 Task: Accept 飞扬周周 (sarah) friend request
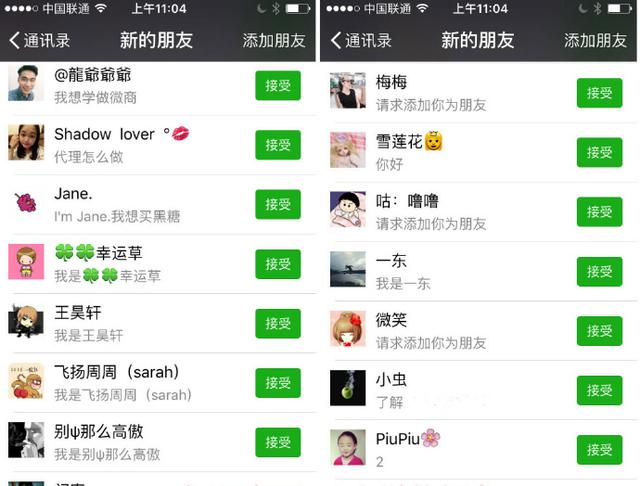(278, 383)
